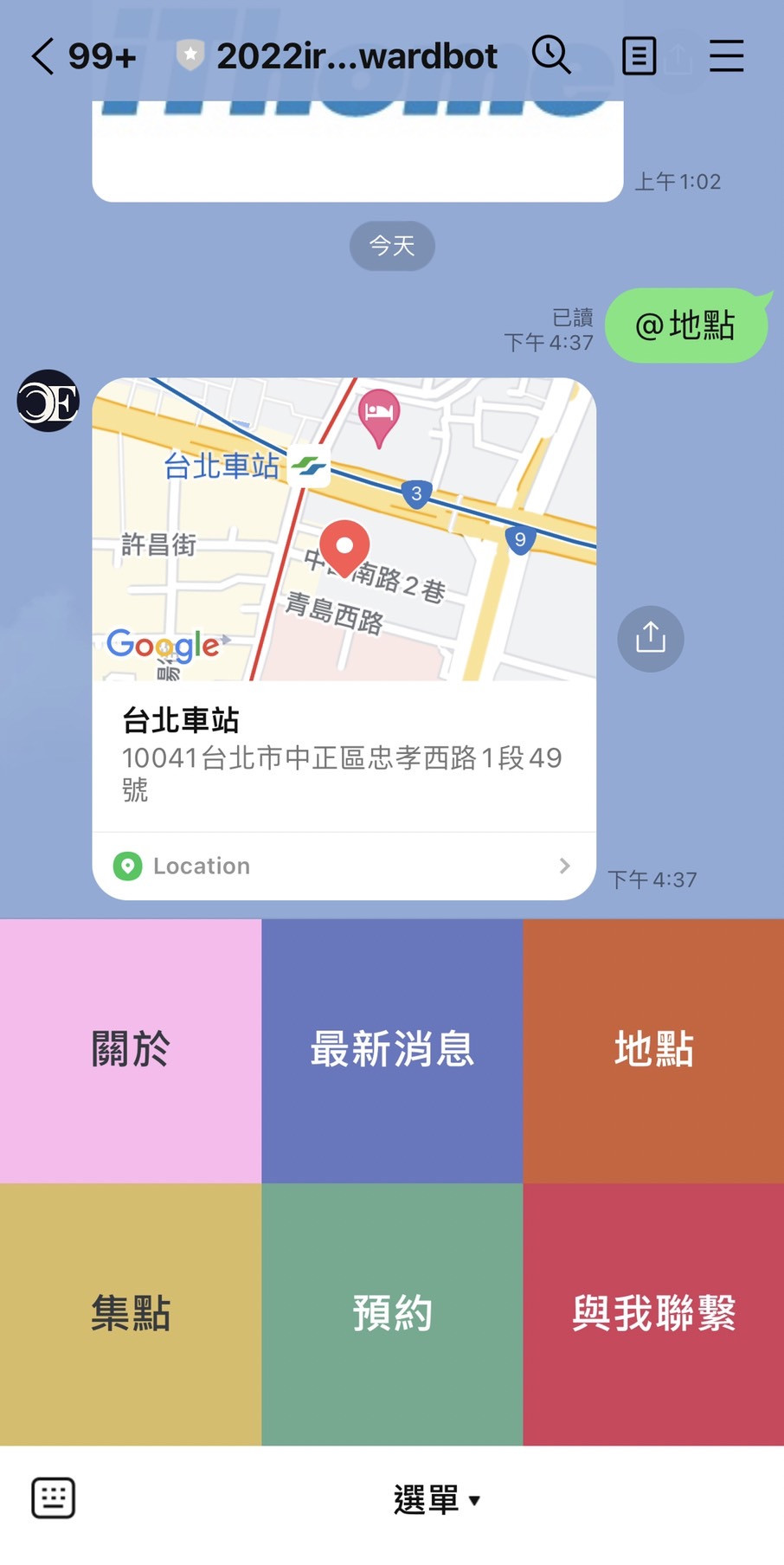
Task: Go back to the chat list
Action: click(43, 56)
